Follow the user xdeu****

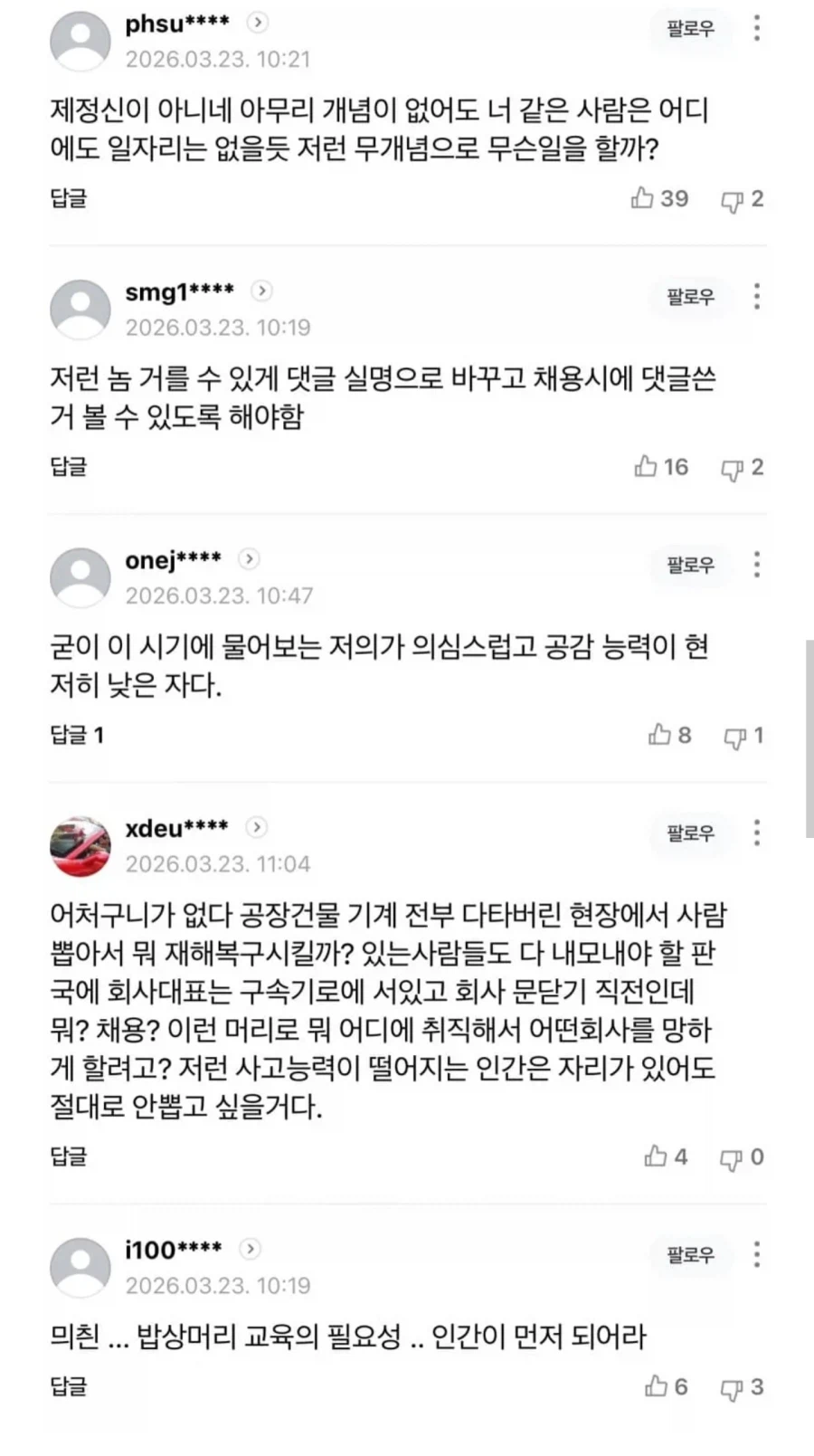691,835
